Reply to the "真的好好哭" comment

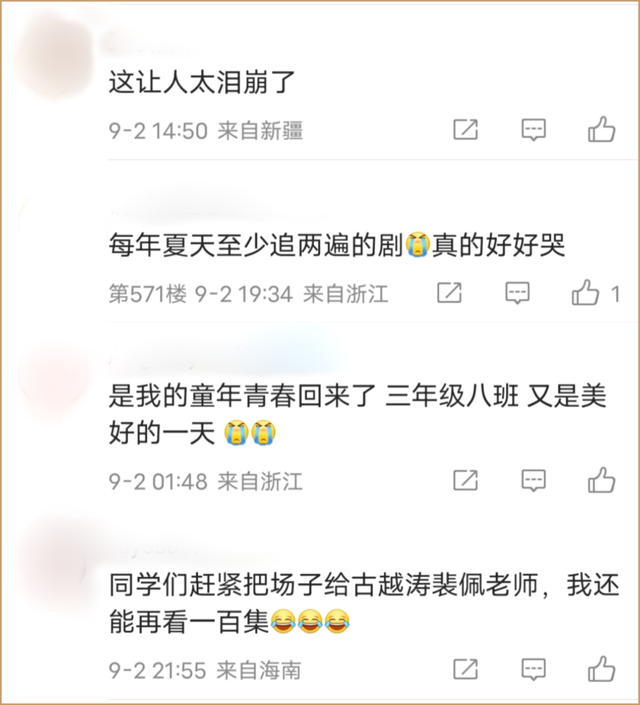click(517, 293)
